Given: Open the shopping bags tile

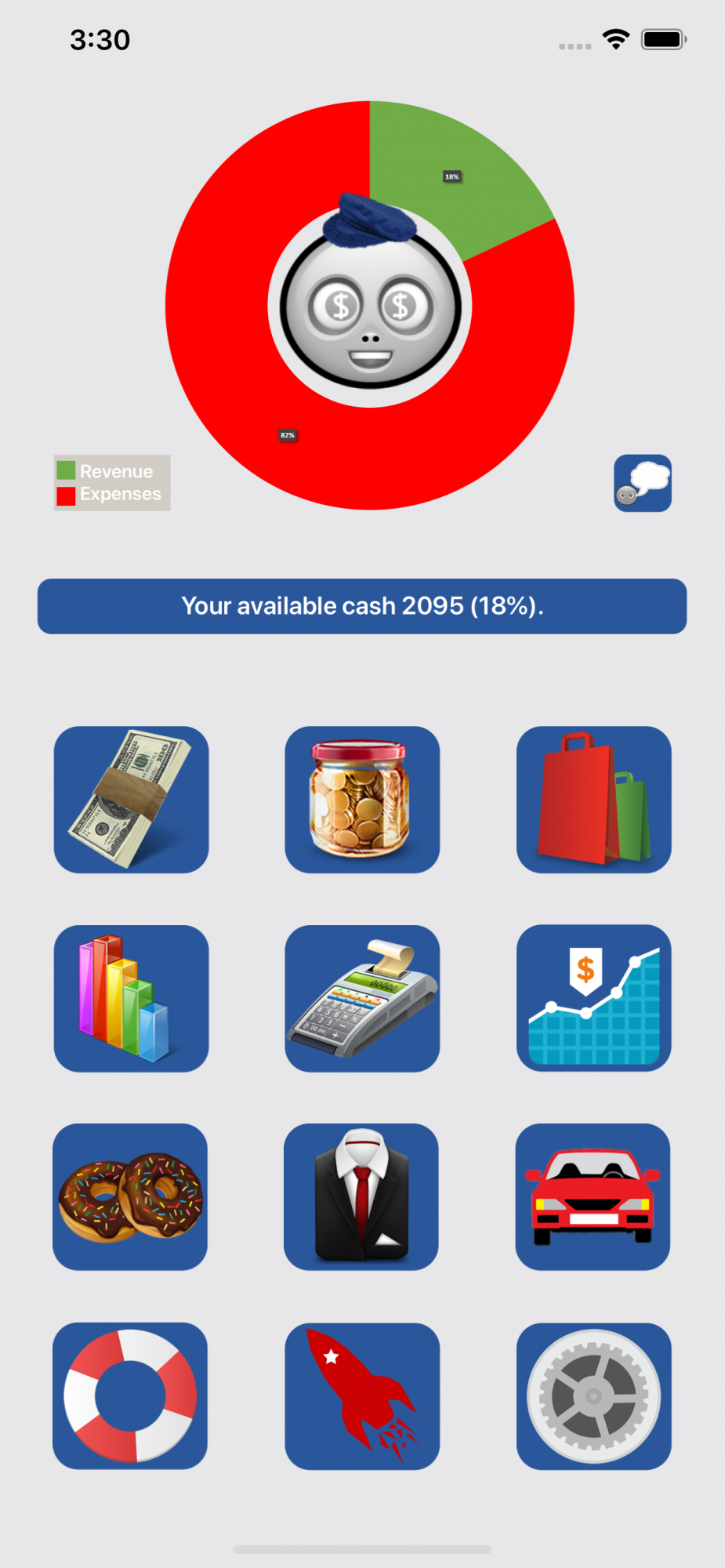Looking at the screenshot, I should coord(593,799).
